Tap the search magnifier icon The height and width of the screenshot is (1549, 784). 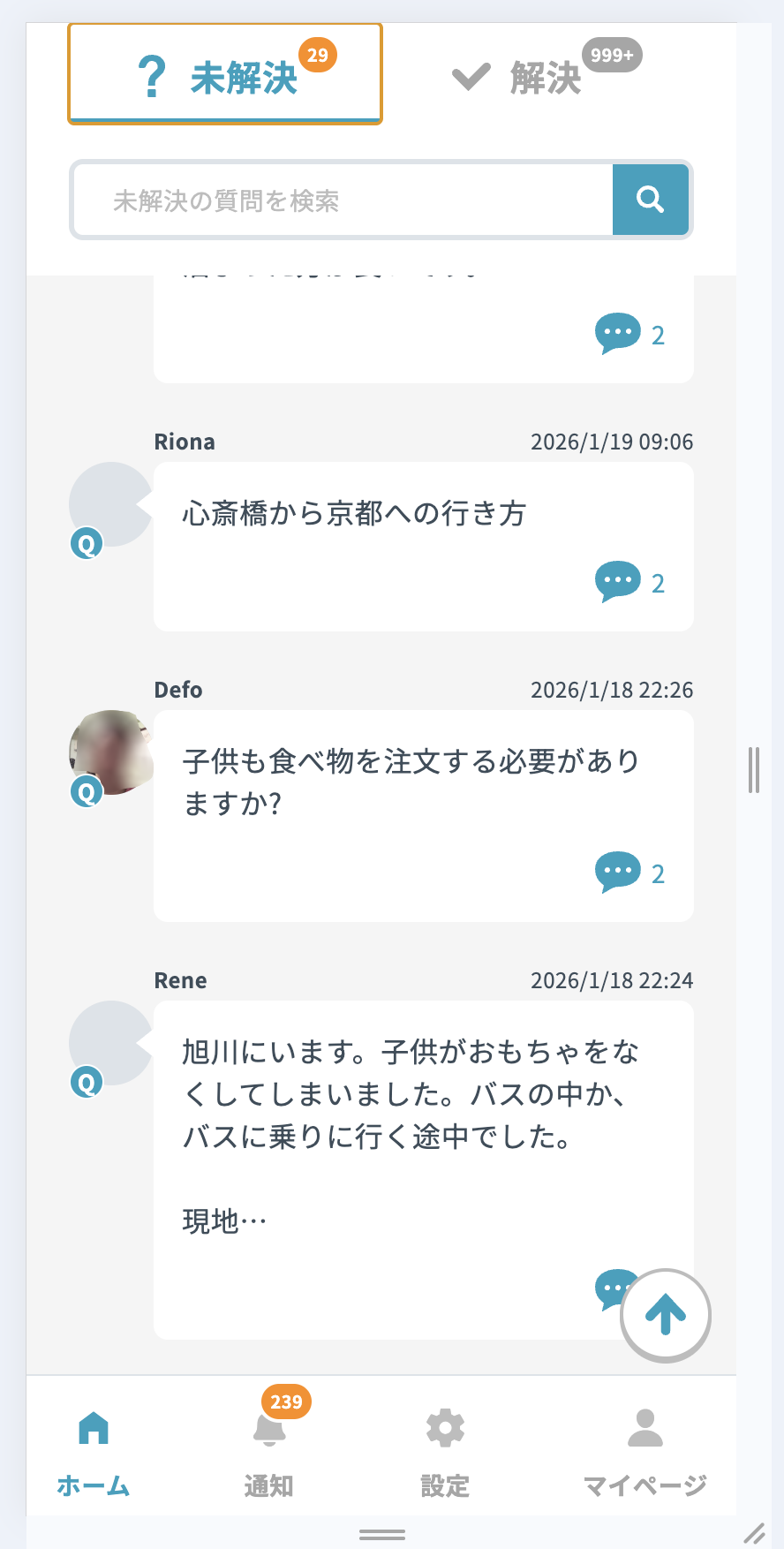coord(651,200)
